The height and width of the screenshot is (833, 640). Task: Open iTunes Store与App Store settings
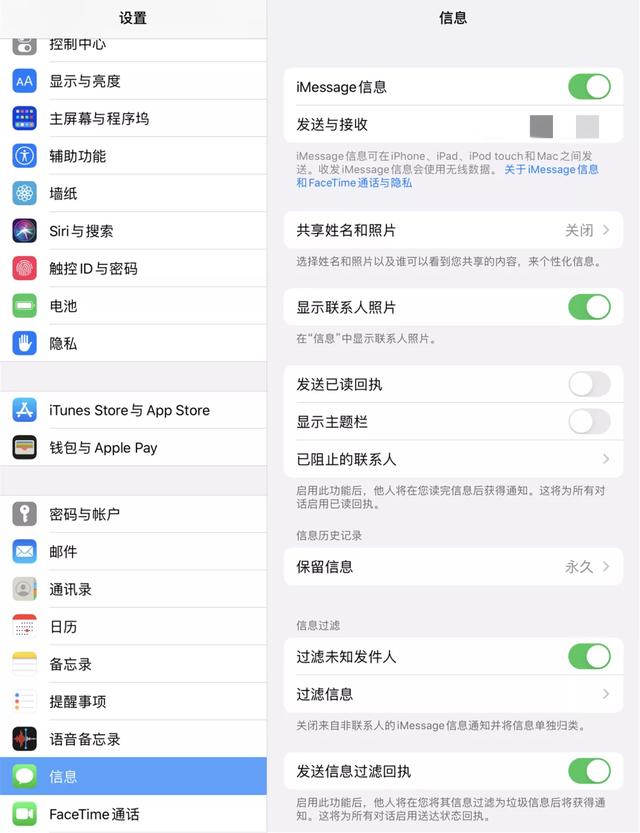pos(133,410)
